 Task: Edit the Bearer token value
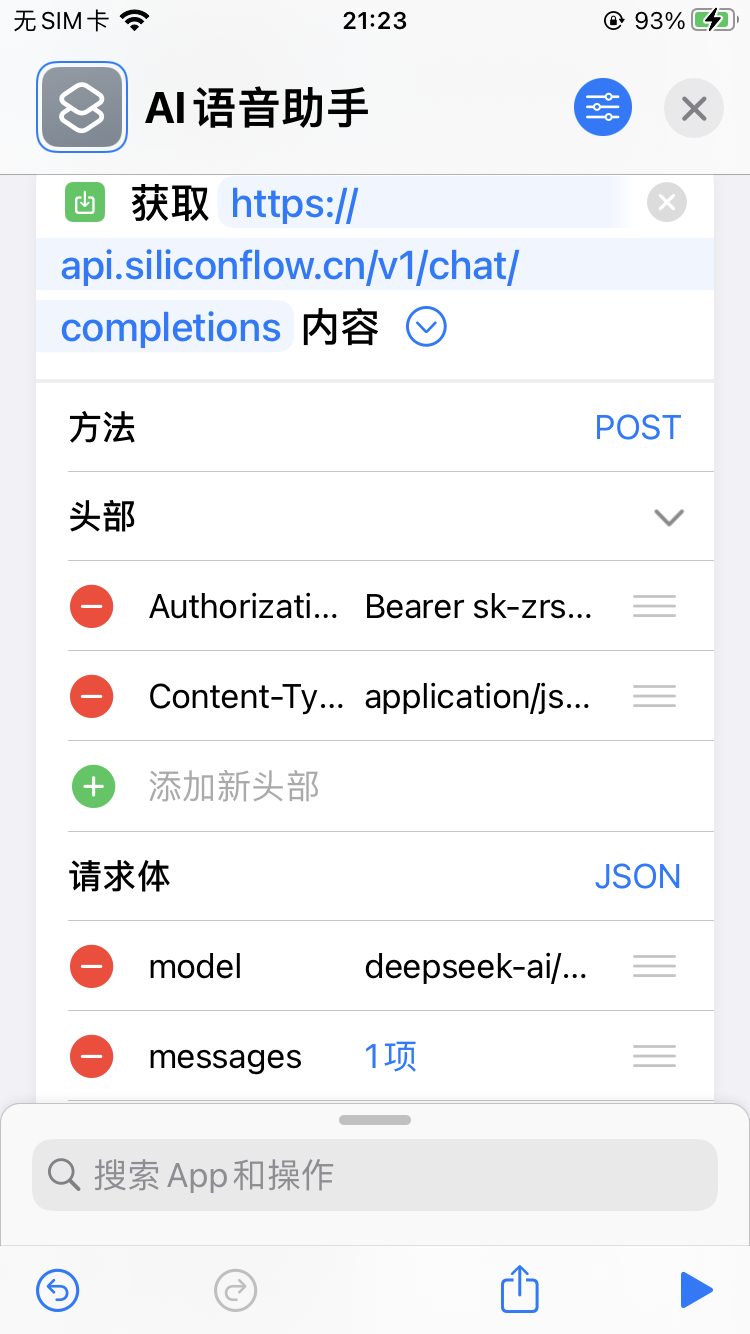478,606
